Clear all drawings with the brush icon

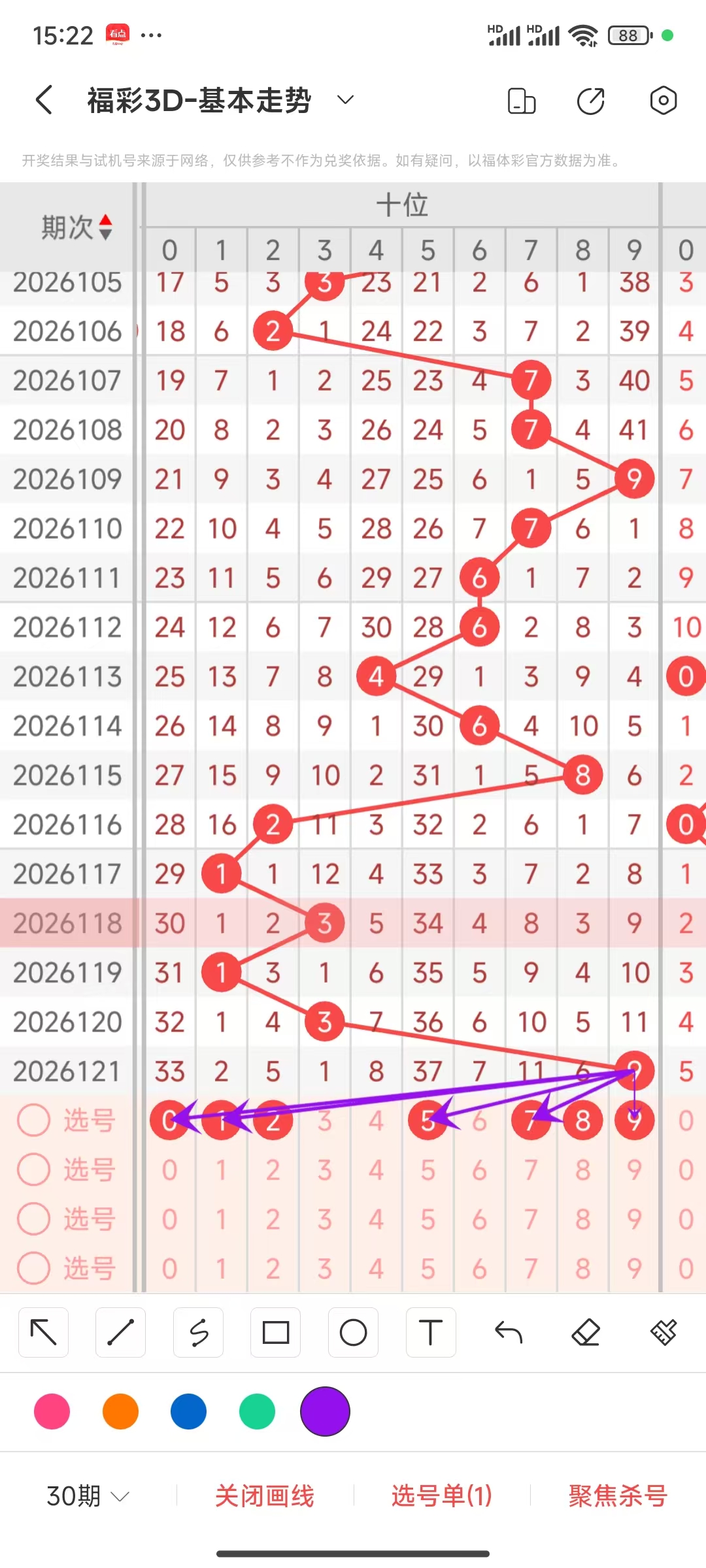[664, 1332]
